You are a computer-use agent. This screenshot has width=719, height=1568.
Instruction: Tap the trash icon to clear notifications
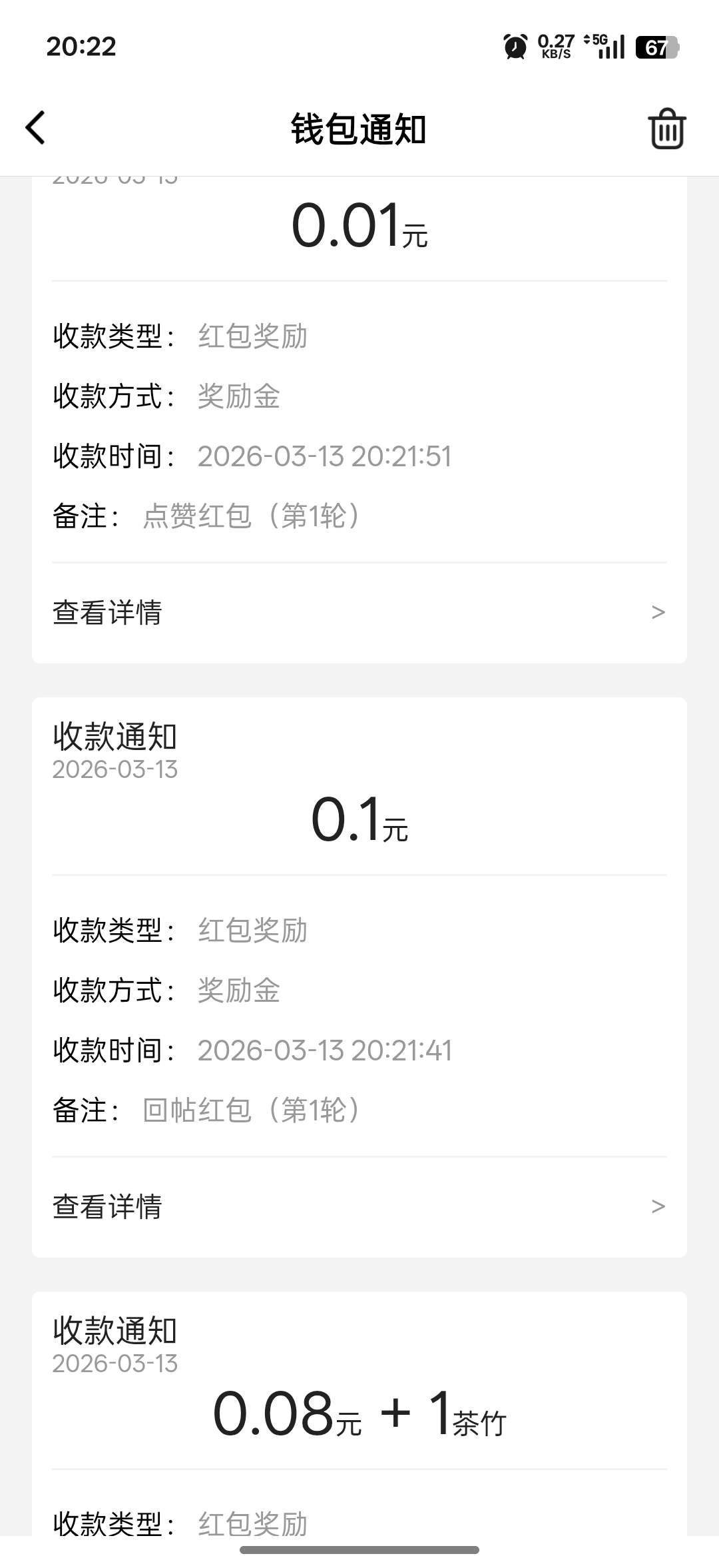(666, 129)
